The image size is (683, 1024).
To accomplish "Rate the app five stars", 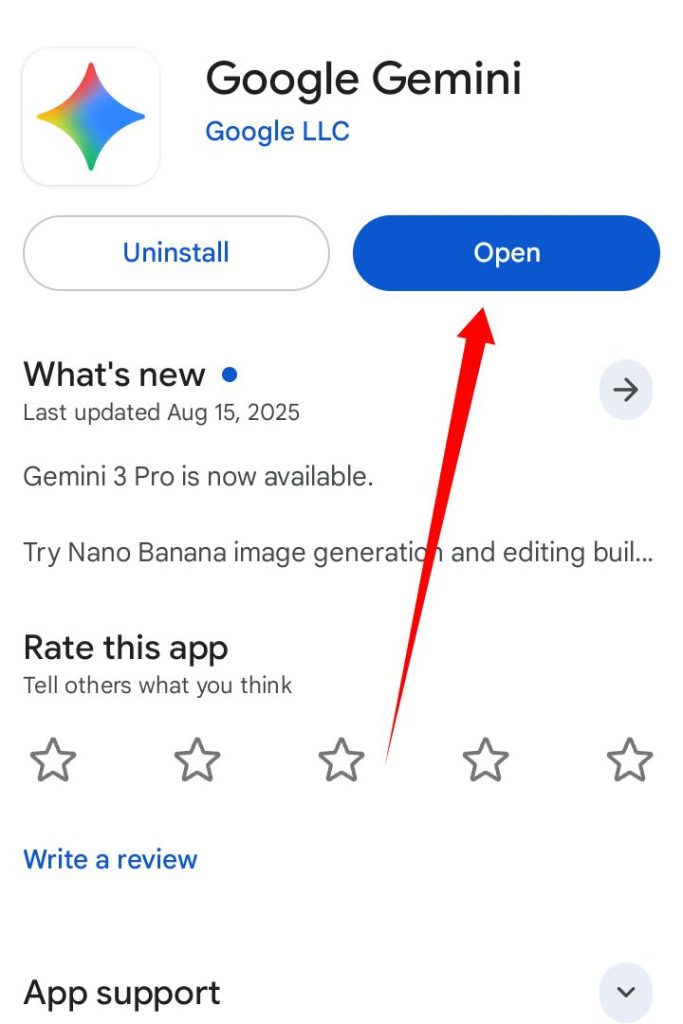I will click(x=629, y=761).
